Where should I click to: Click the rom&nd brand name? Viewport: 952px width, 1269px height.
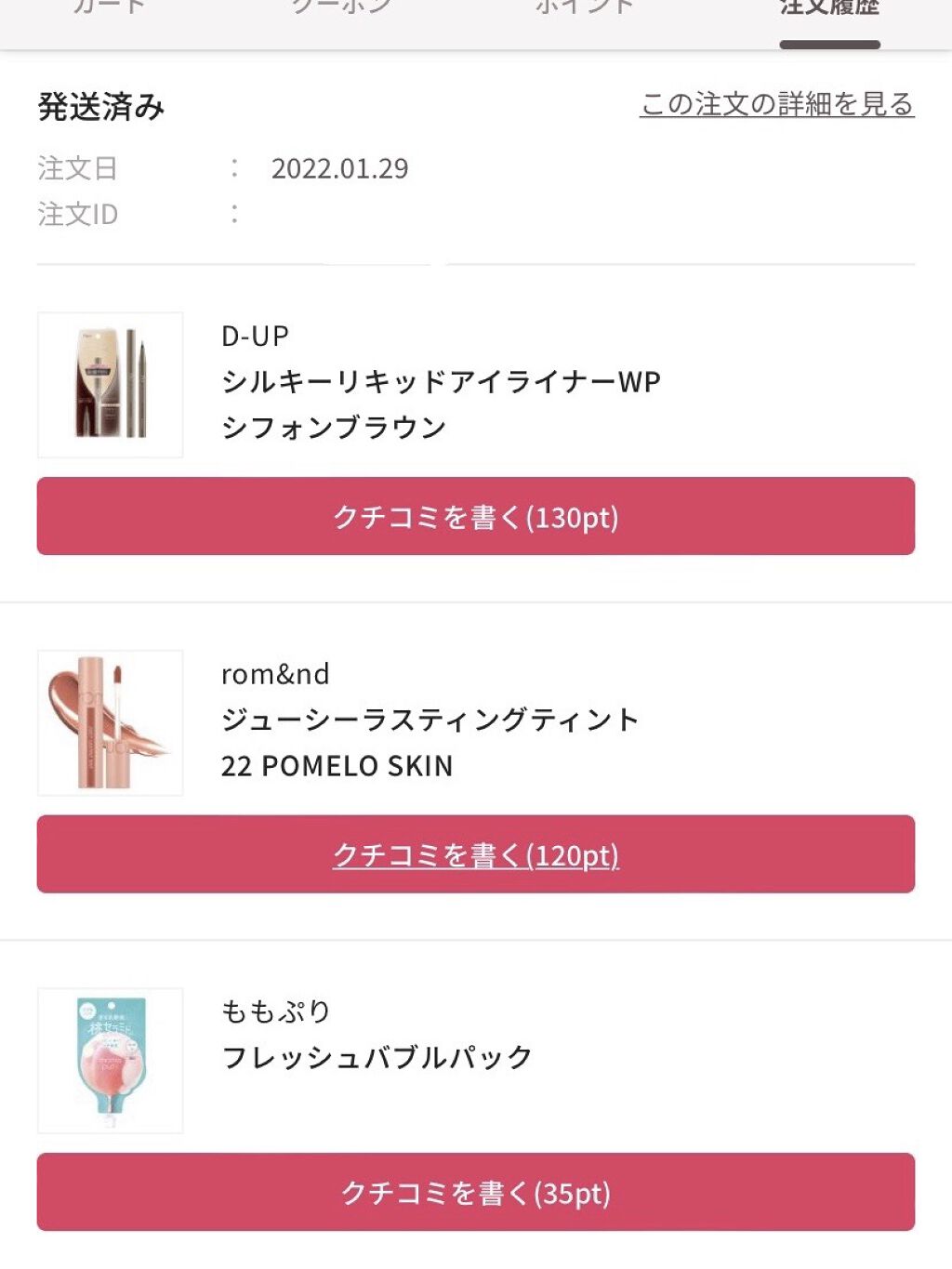(x=276, y=673)
